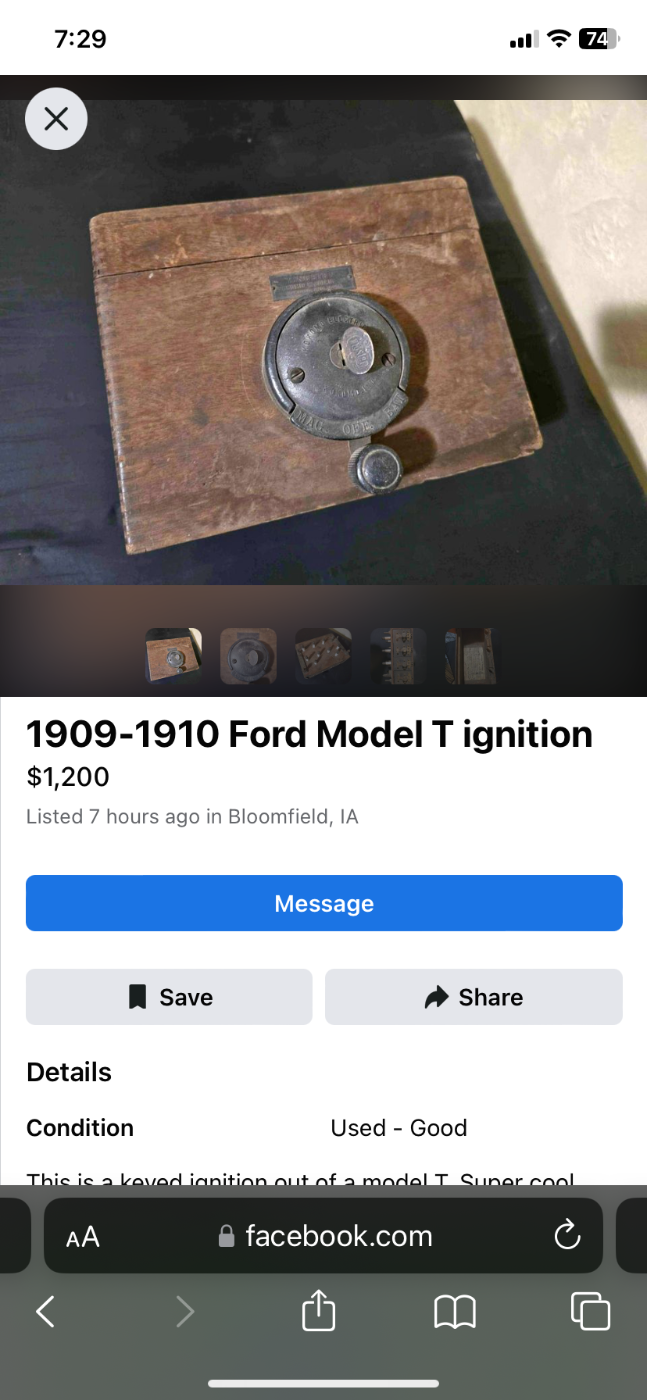
Task: Tap the facebook.com address bar
Action: pyautogui.click(x=325, y=1236)
